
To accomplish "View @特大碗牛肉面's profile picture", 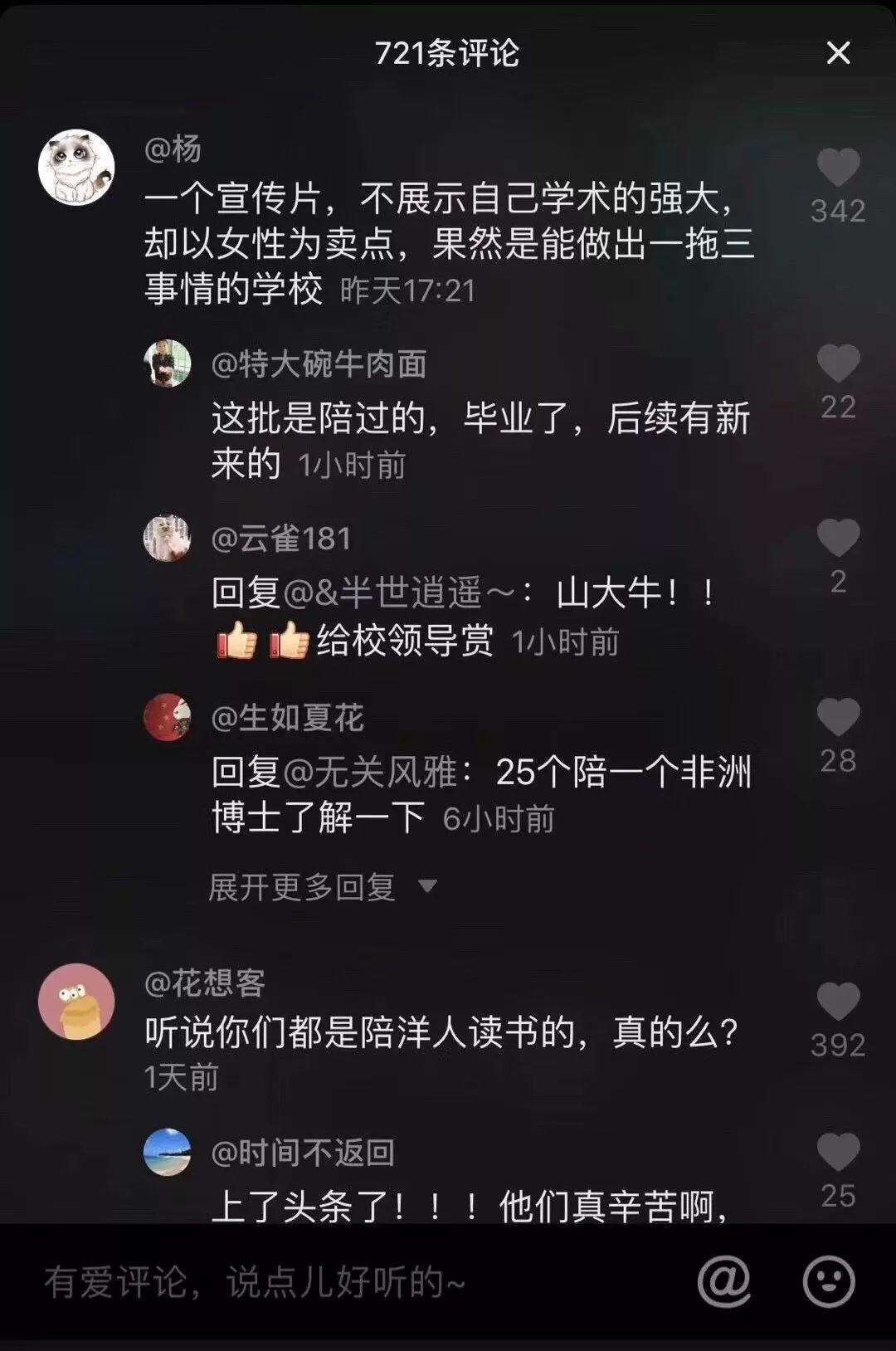I will point(167,363).
